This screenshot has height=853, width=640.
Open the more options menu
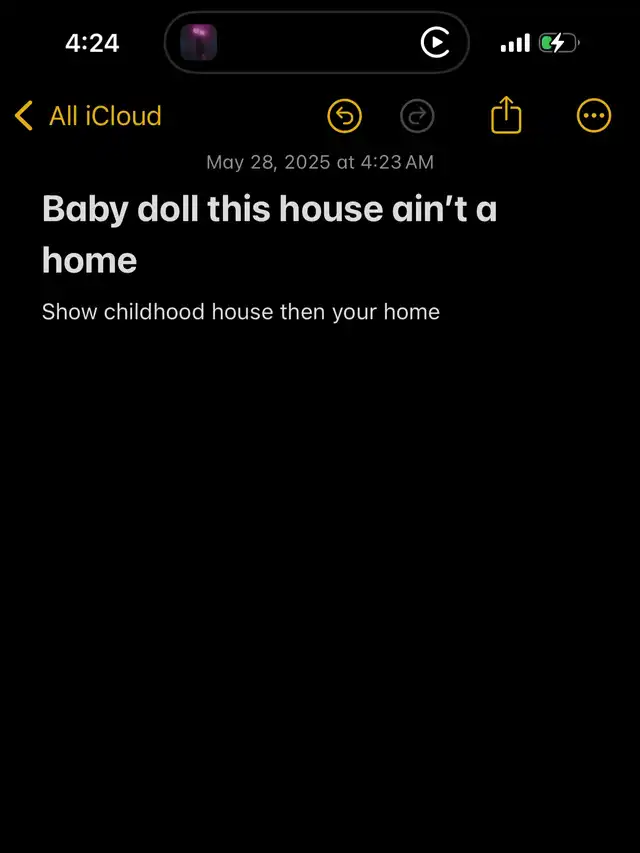coord(594,116)
